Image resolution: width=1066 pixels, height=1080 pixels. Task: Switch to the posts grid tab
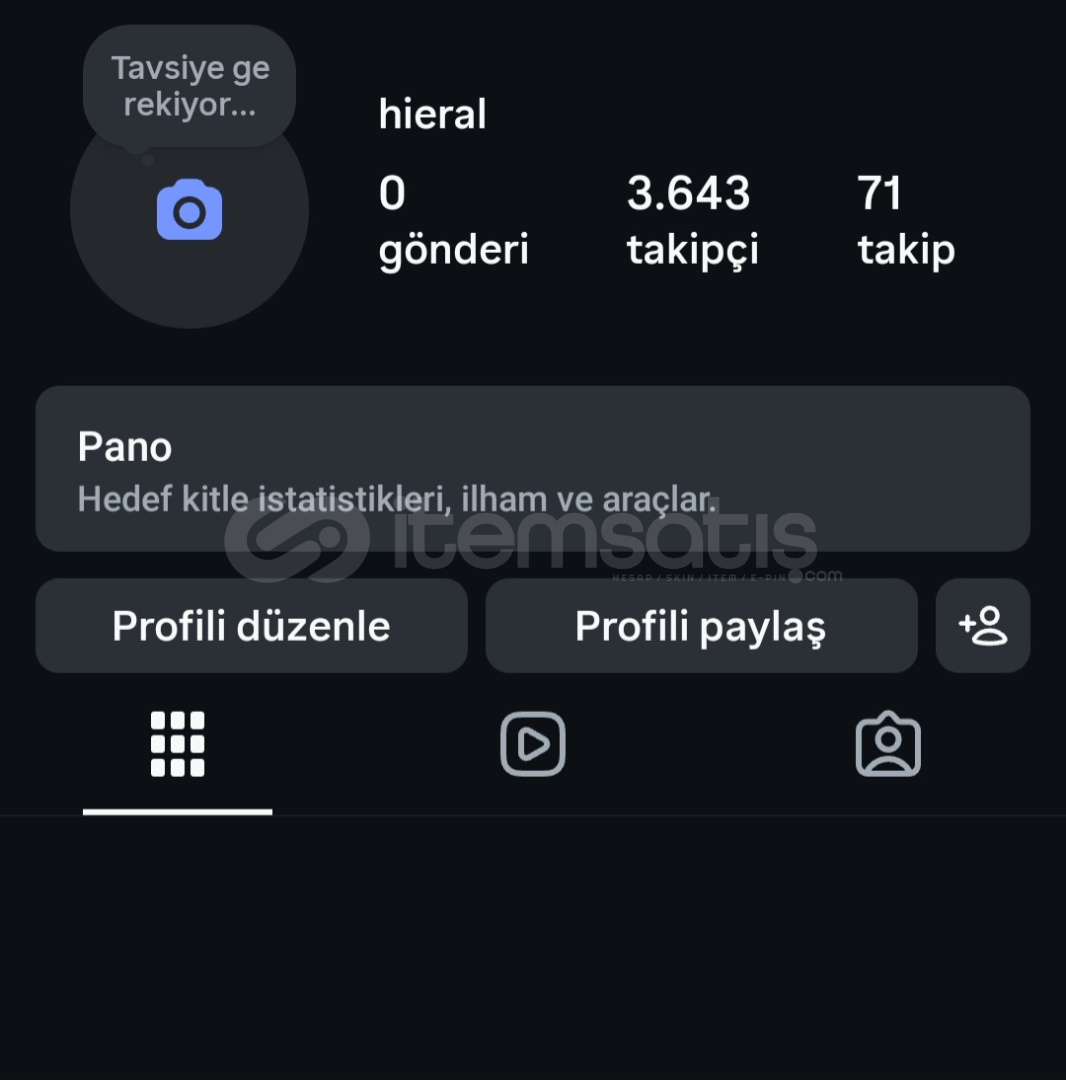point(177,745)
